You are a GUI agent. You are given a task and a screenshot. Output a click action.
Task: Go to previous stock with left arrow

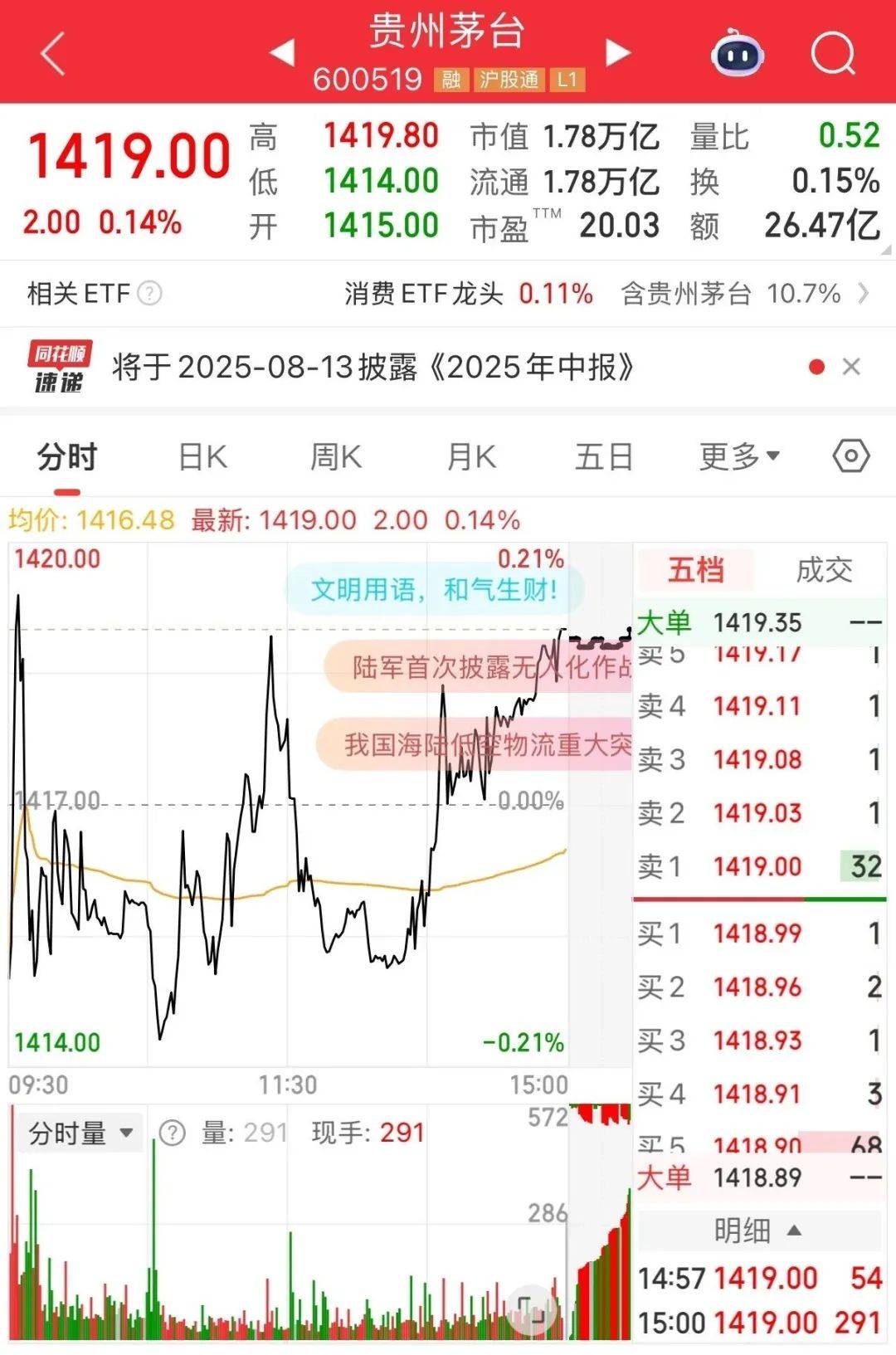tap(282, 52)
